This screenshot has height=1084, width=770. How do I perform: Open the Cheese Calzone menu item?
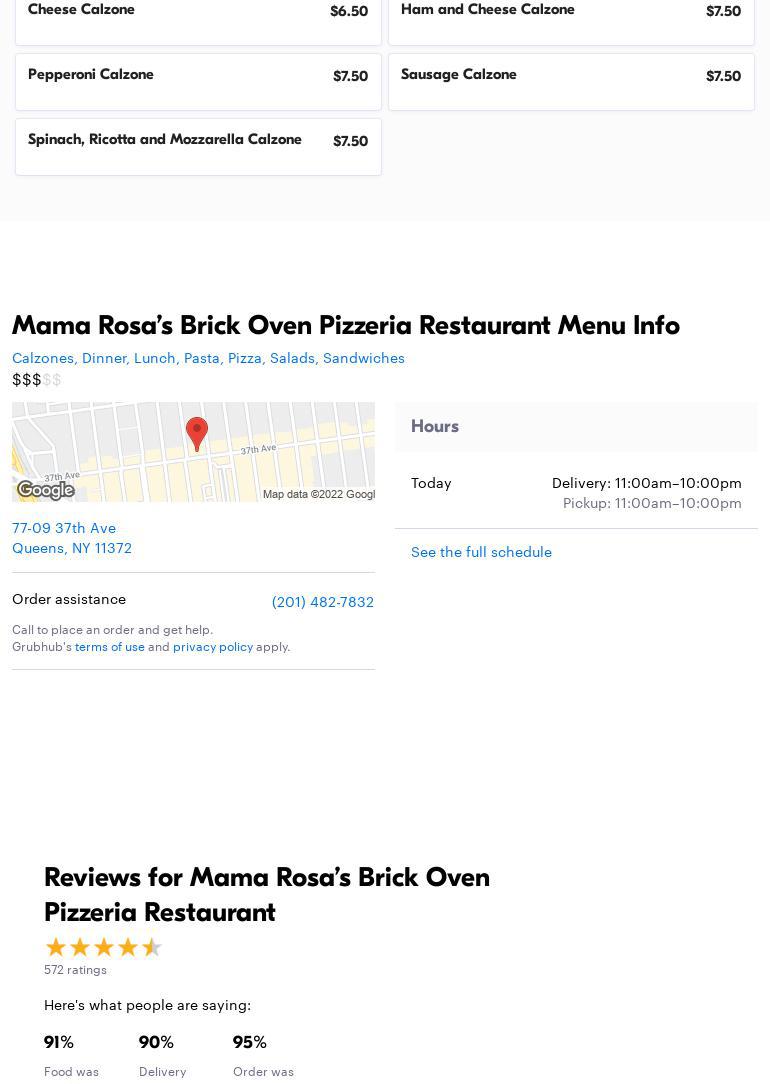point(198,18)
